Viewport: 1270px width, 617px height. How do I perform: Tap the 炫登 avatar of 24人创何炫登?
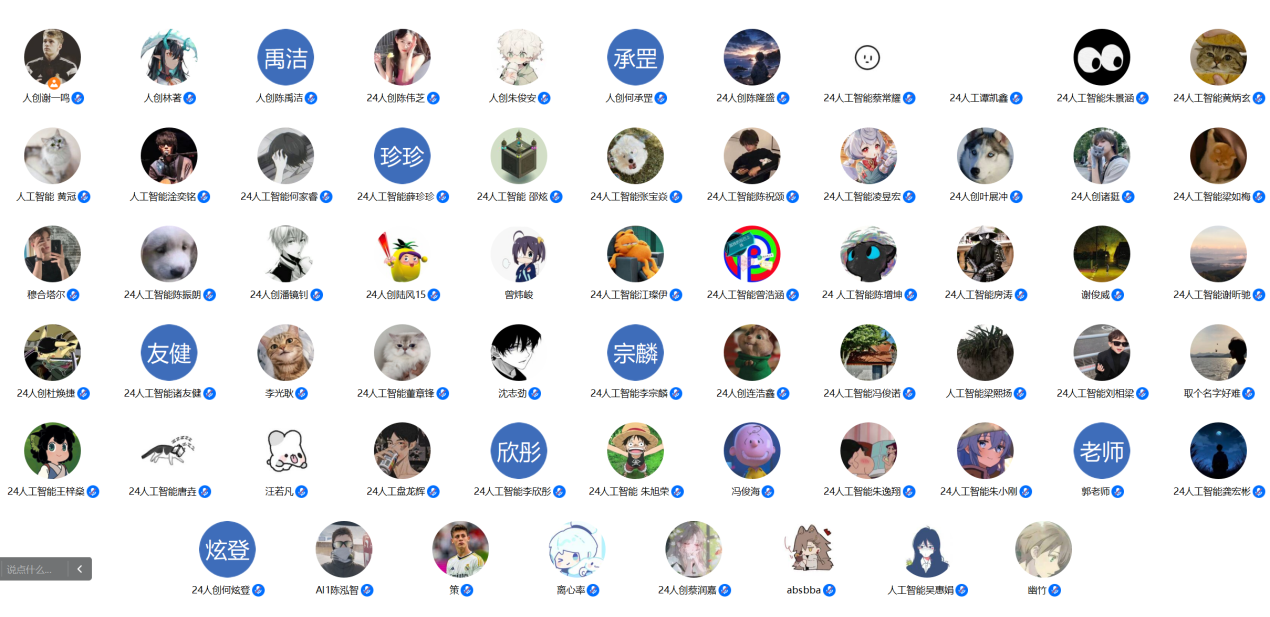pos(227,548)
